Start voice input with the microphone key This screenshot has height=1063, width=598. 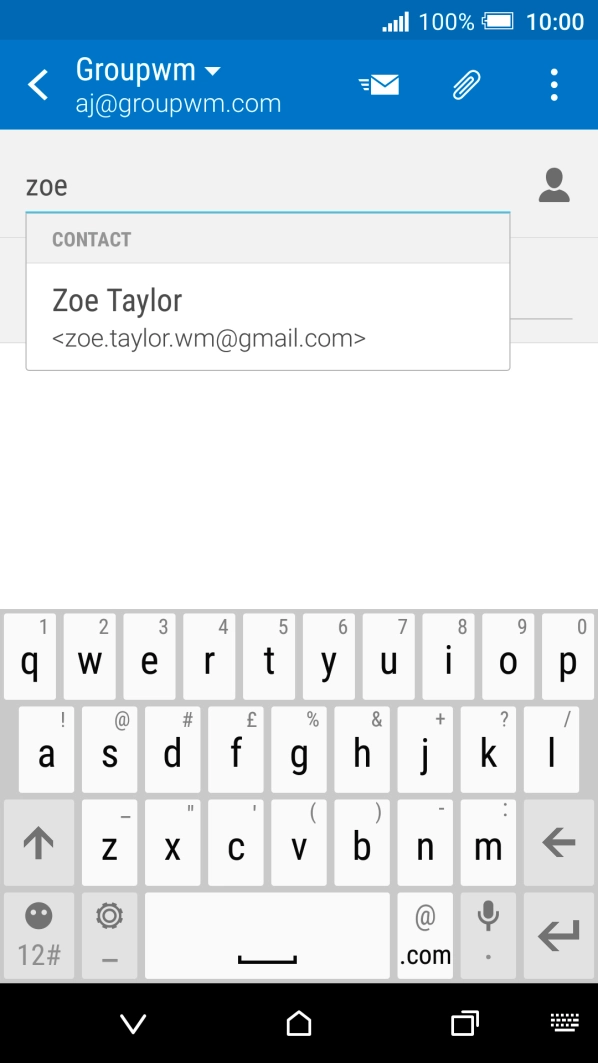(488, 936)
